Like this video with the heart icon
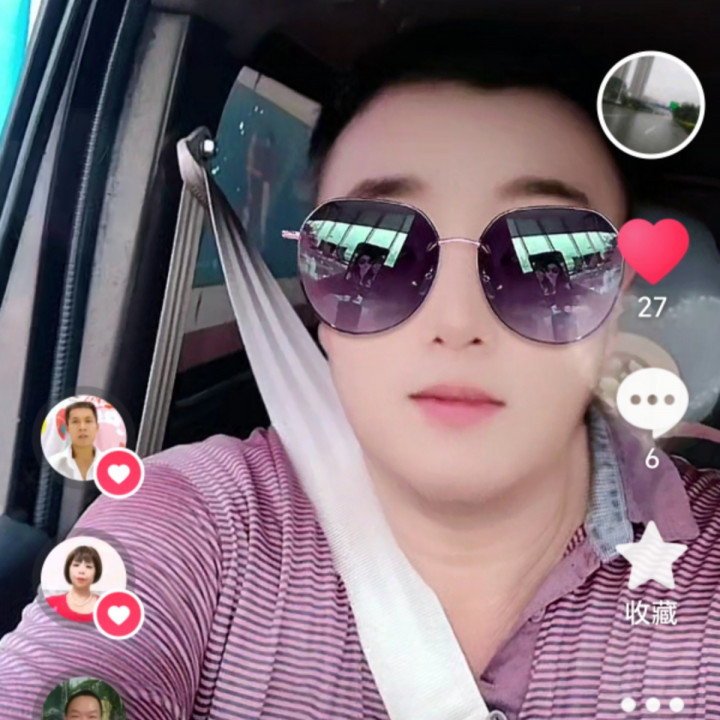Viewport: 720px width, 720px height. click(x=653, y=251)
